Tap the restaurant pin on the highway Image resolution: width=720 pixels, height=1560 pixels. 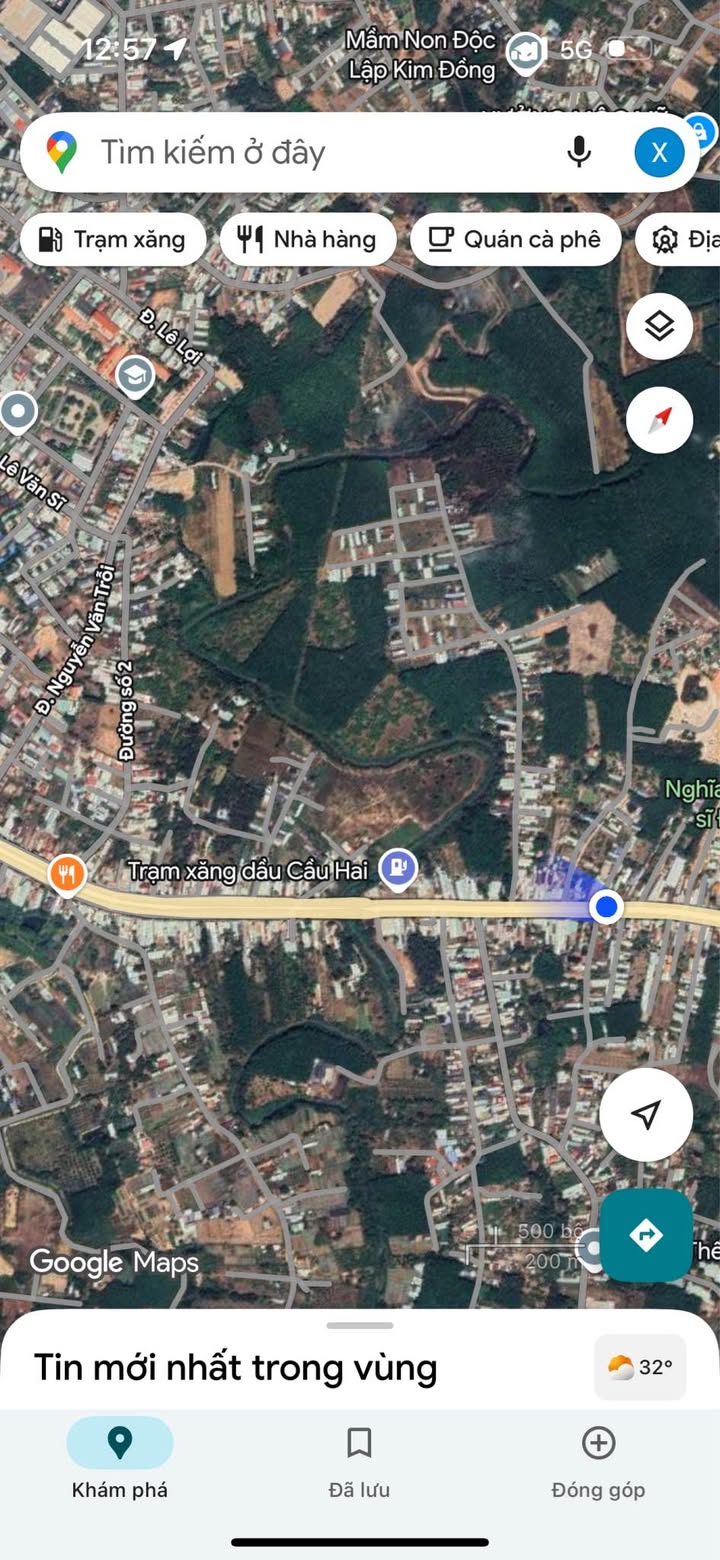[x=66, y=875]
